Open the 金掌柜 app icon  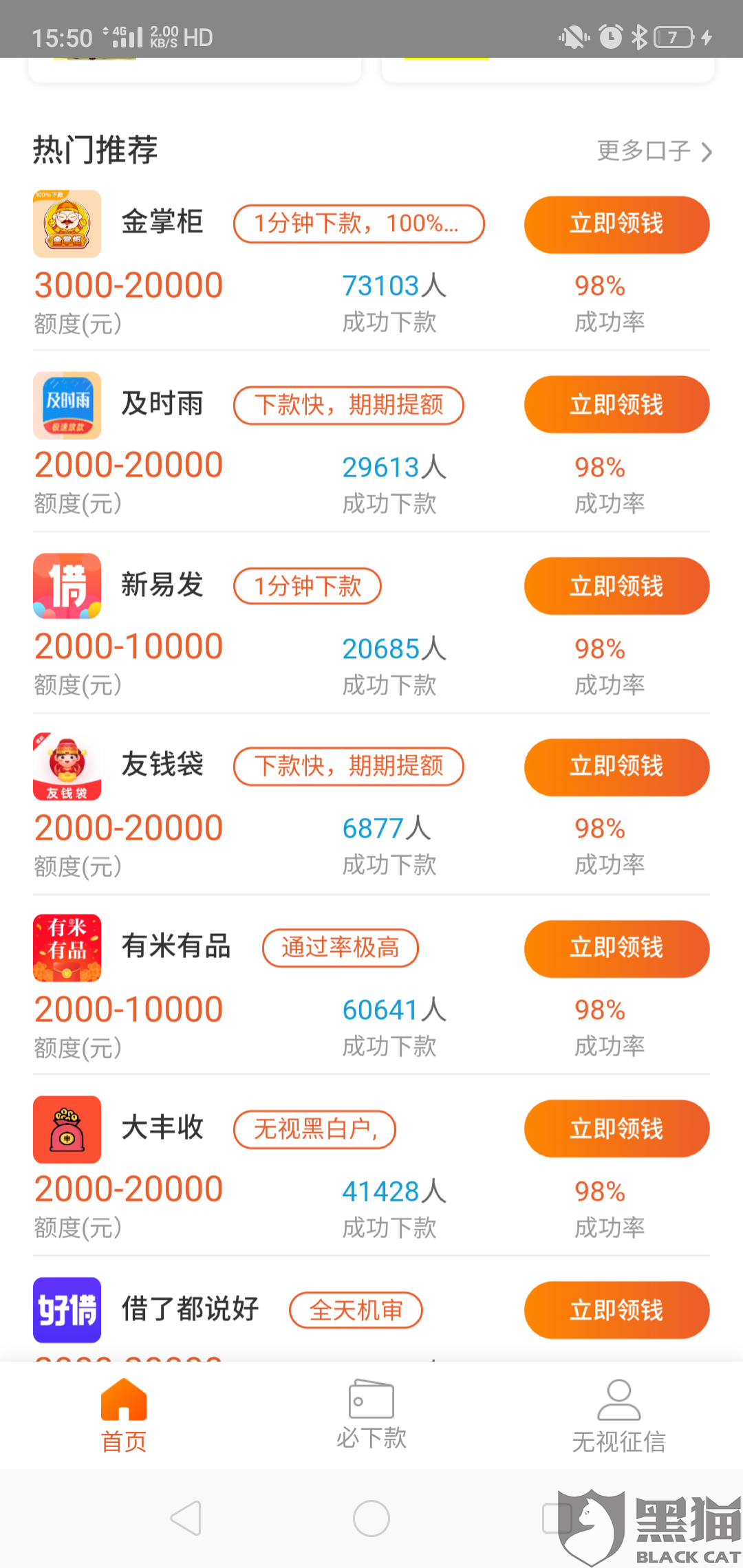pos(67,224)
